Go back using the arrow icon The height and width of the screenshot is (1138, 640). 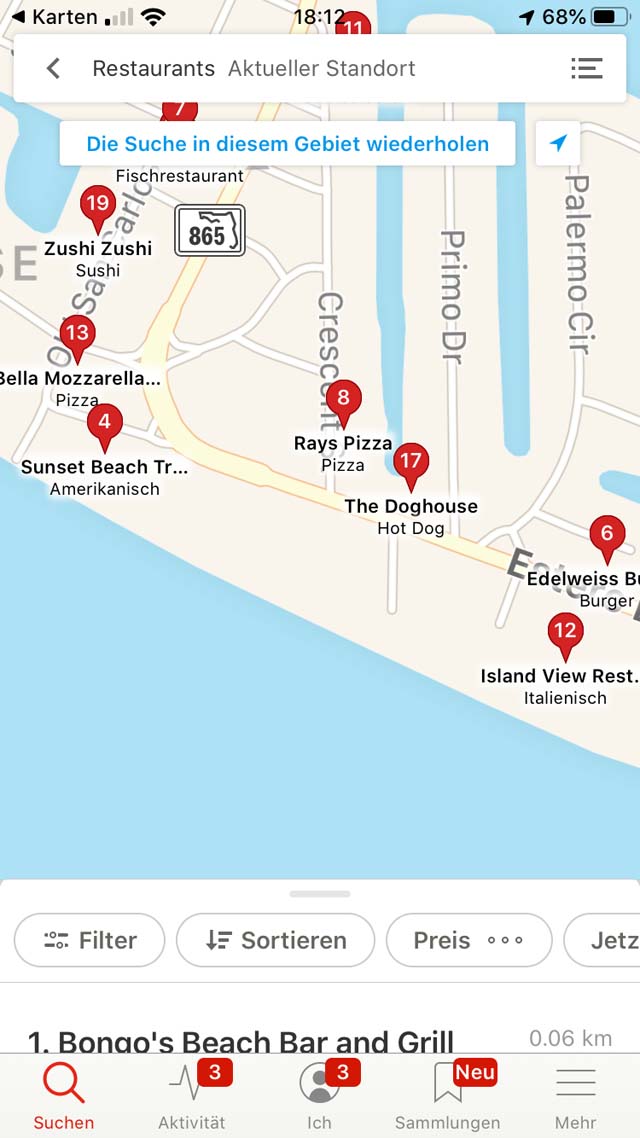tap(53, 68)
